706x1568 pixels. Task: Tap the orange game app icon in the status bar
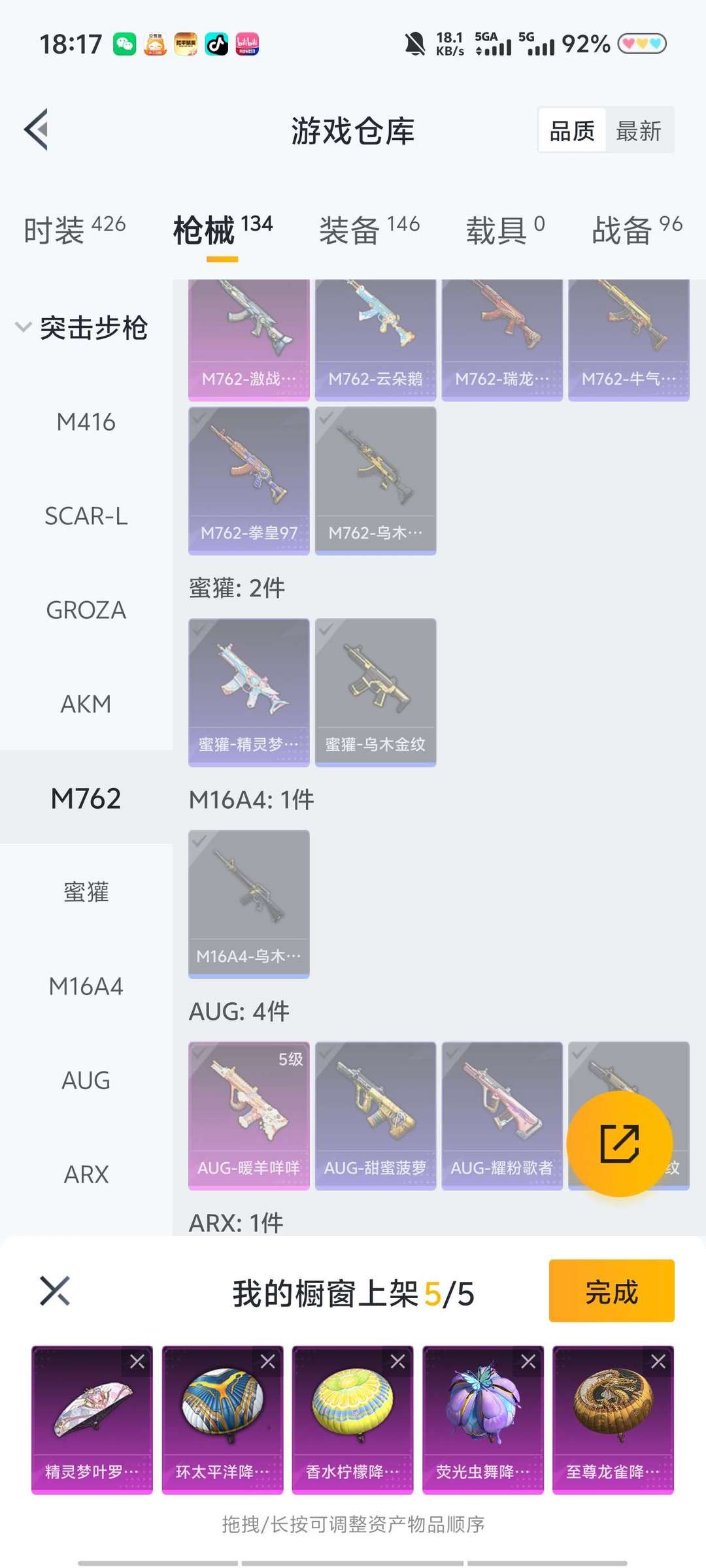[185, 43]
